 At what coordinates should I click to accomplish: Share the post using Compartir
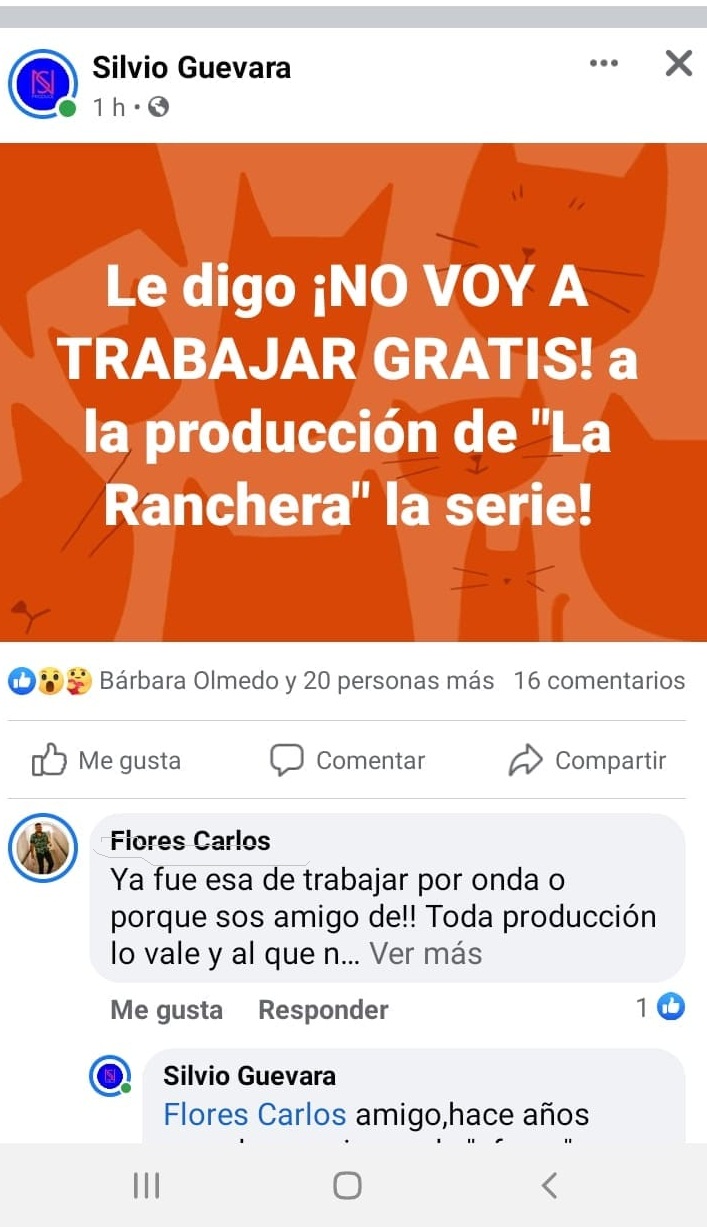(587, 761)
